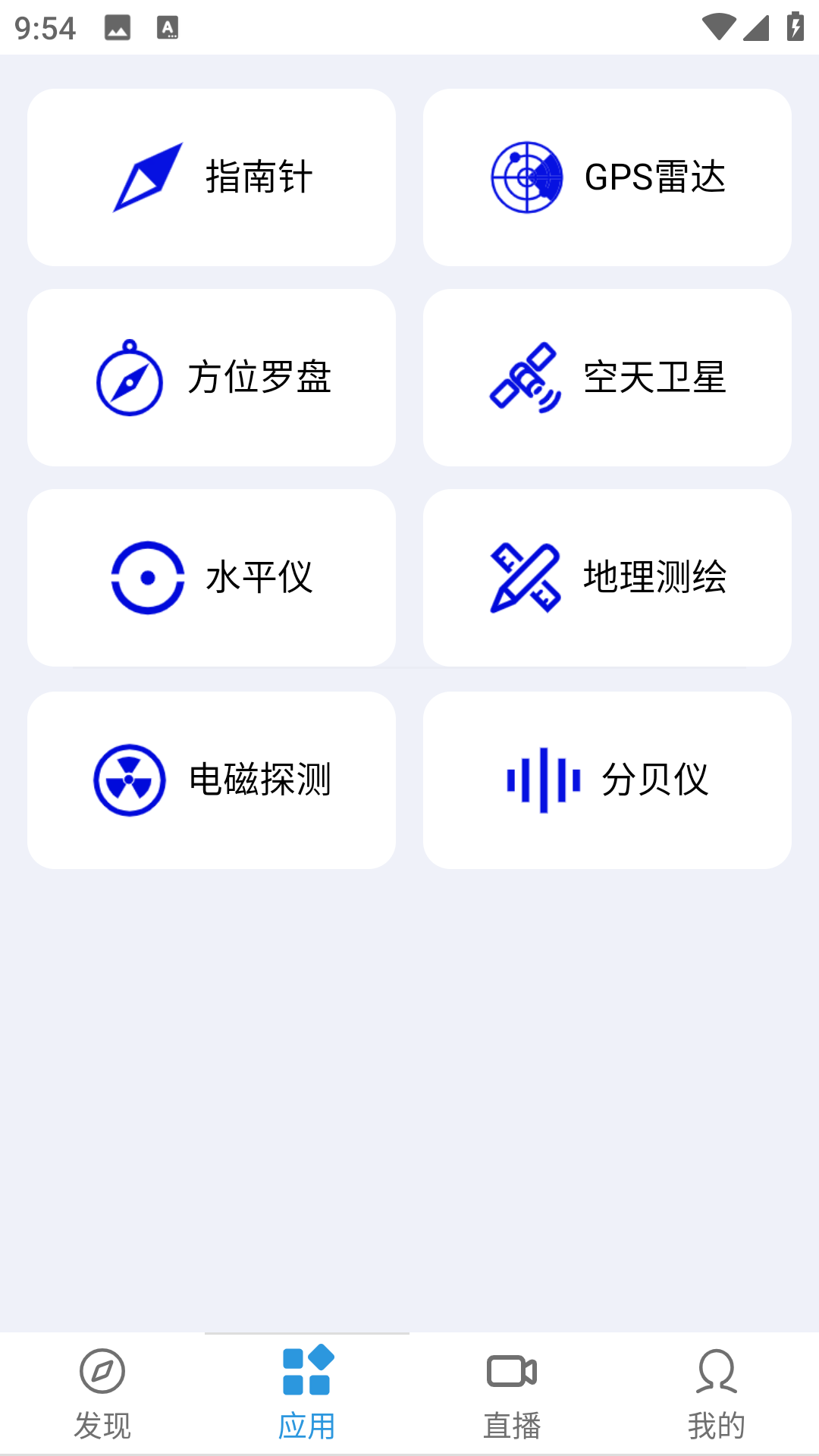The image size is (819, 1456).
Task: Start the 水平仪 level tool
Action: [x=212, y=577]
